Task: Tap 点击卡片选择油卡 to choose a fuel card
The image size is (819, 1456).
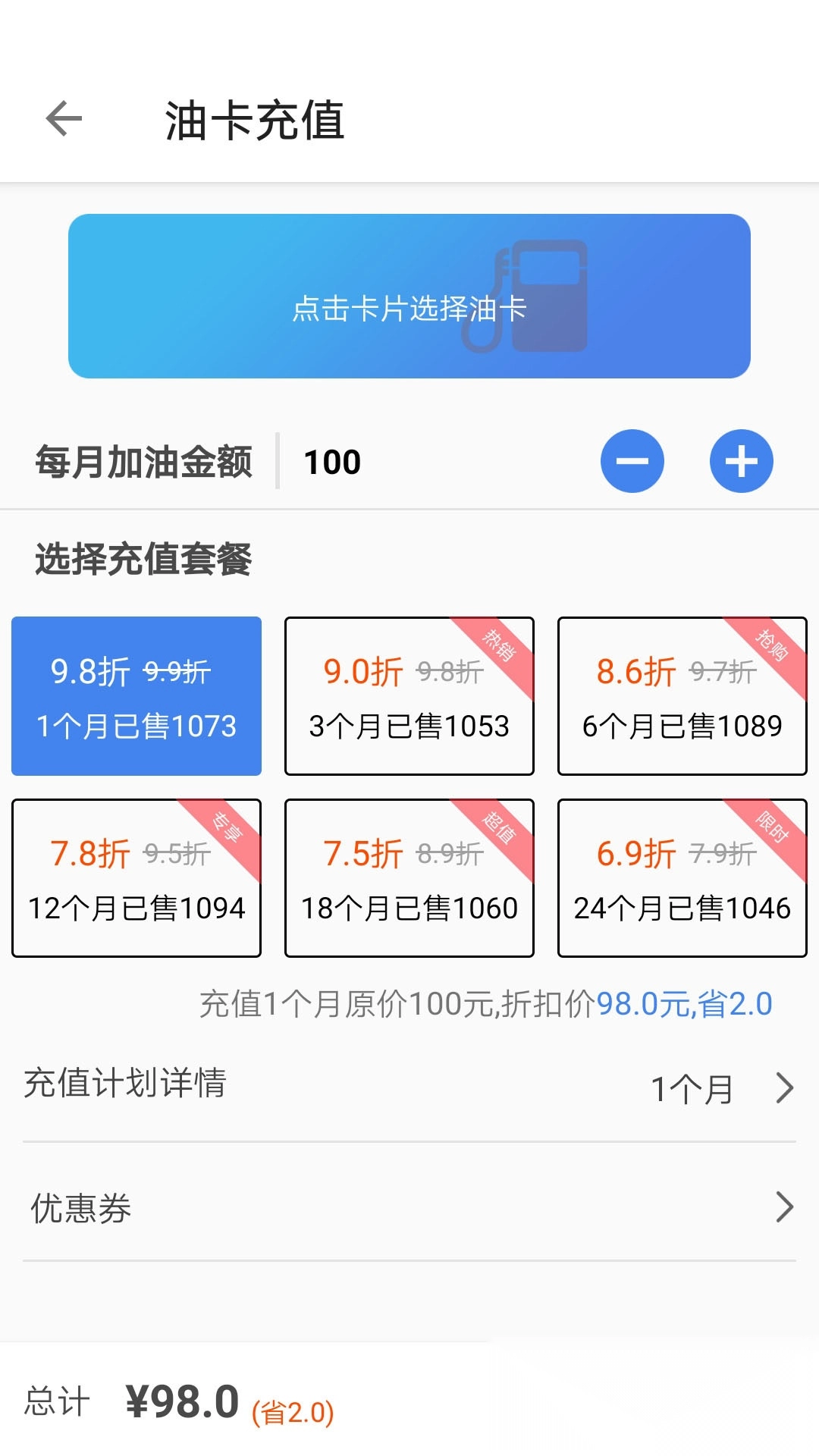Action: (409, 309)
